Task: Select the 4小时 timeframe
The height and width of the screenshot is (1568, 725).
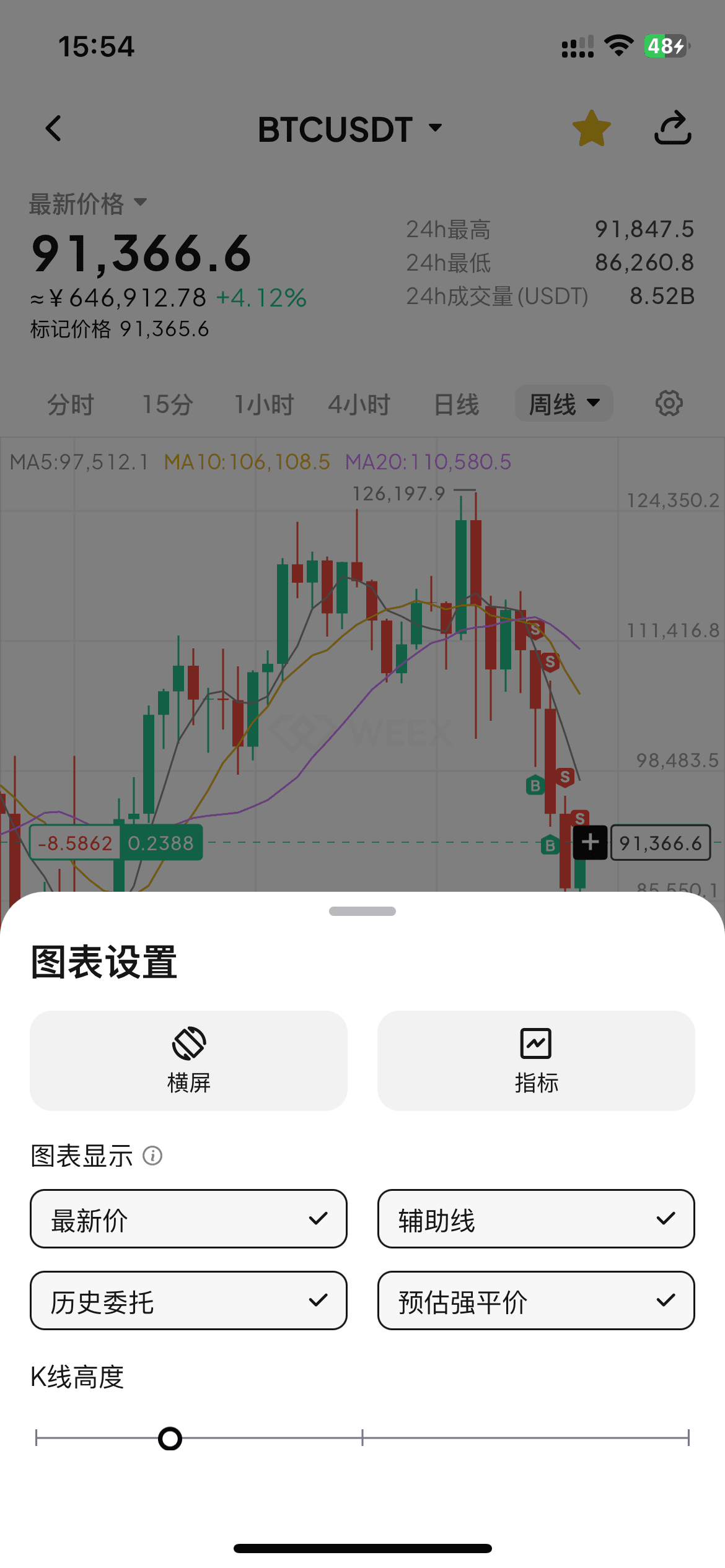Action: click(359, 403)
